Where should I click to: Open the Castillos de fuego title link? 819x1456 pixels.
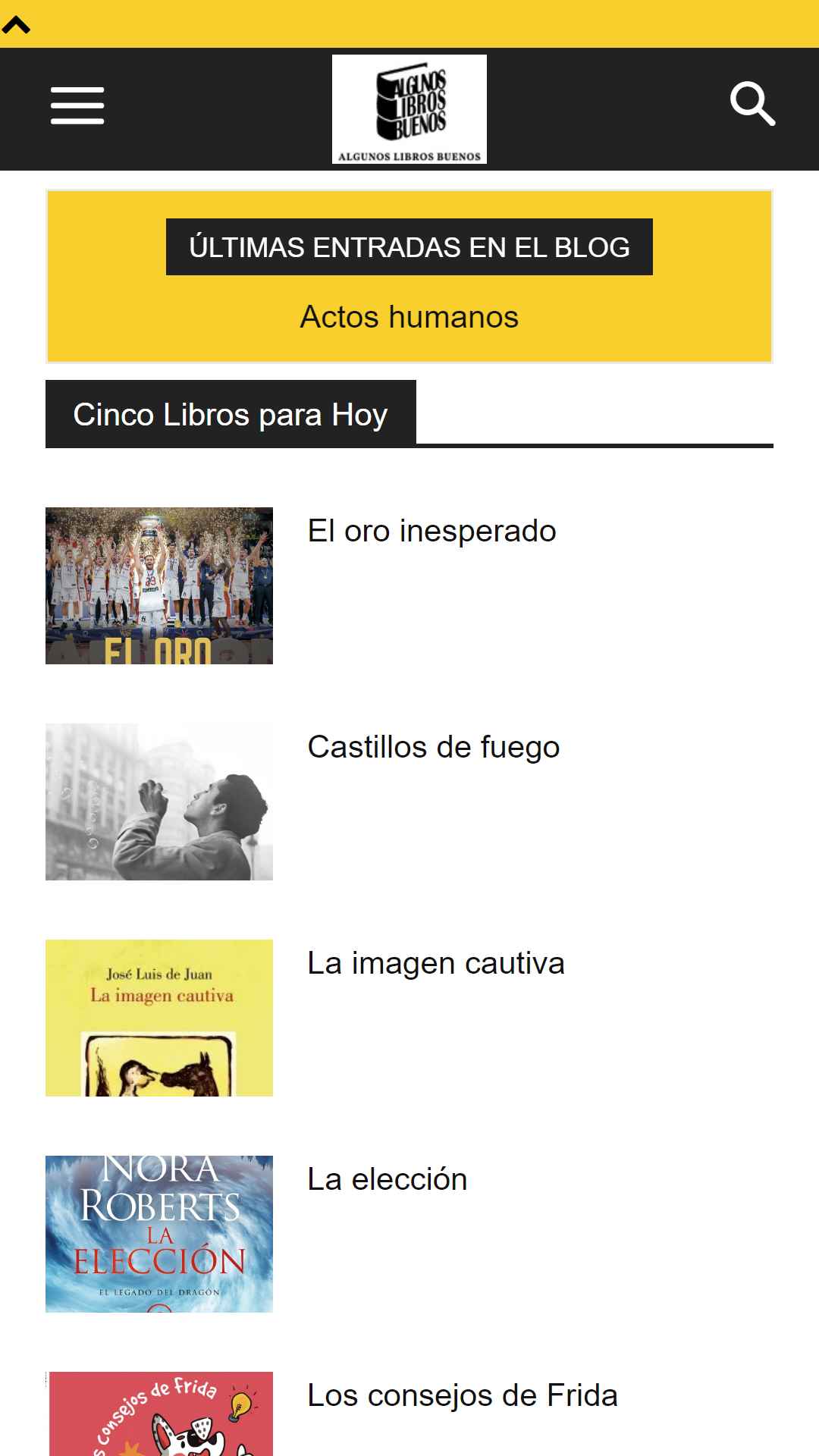434,747
